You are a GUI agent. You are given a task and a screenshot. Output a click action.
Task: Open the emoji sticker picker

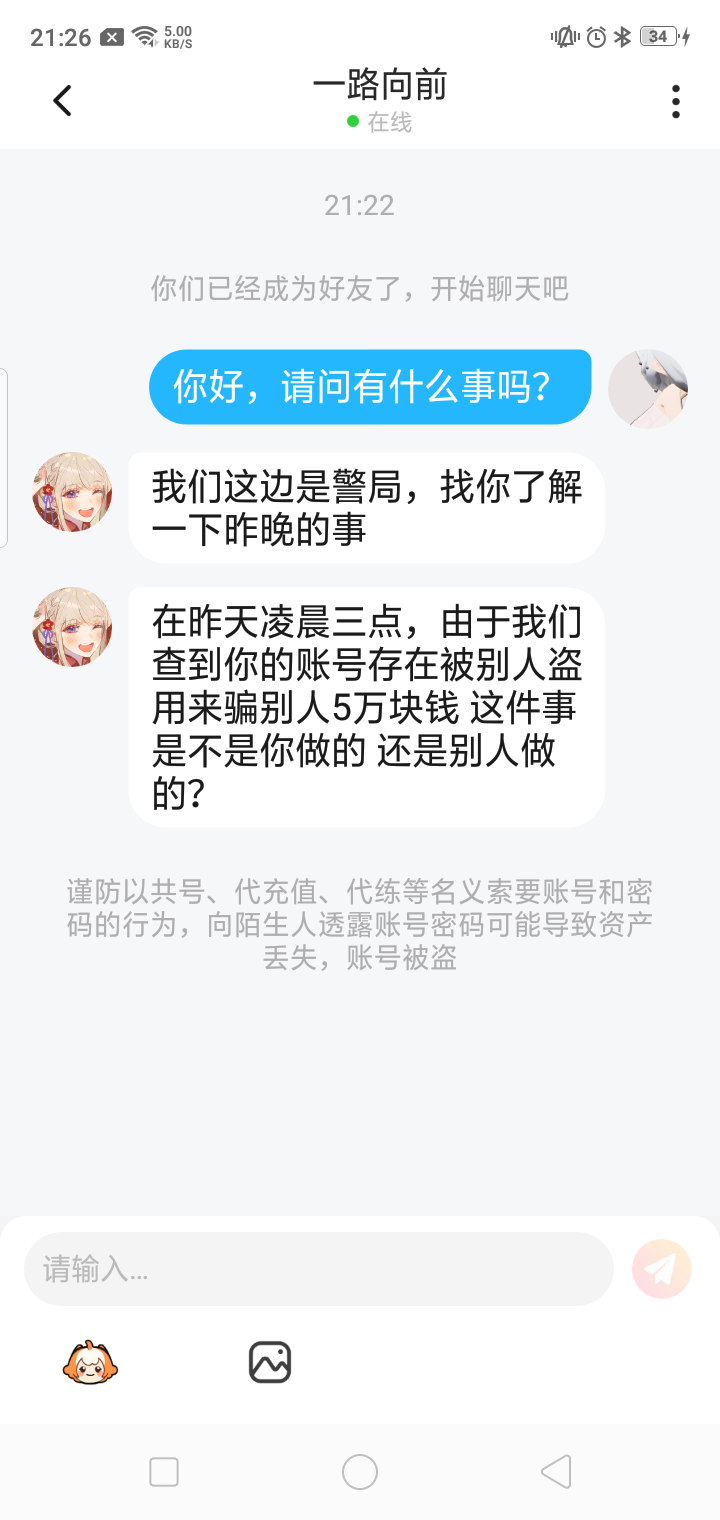[x=91, y=1363]
